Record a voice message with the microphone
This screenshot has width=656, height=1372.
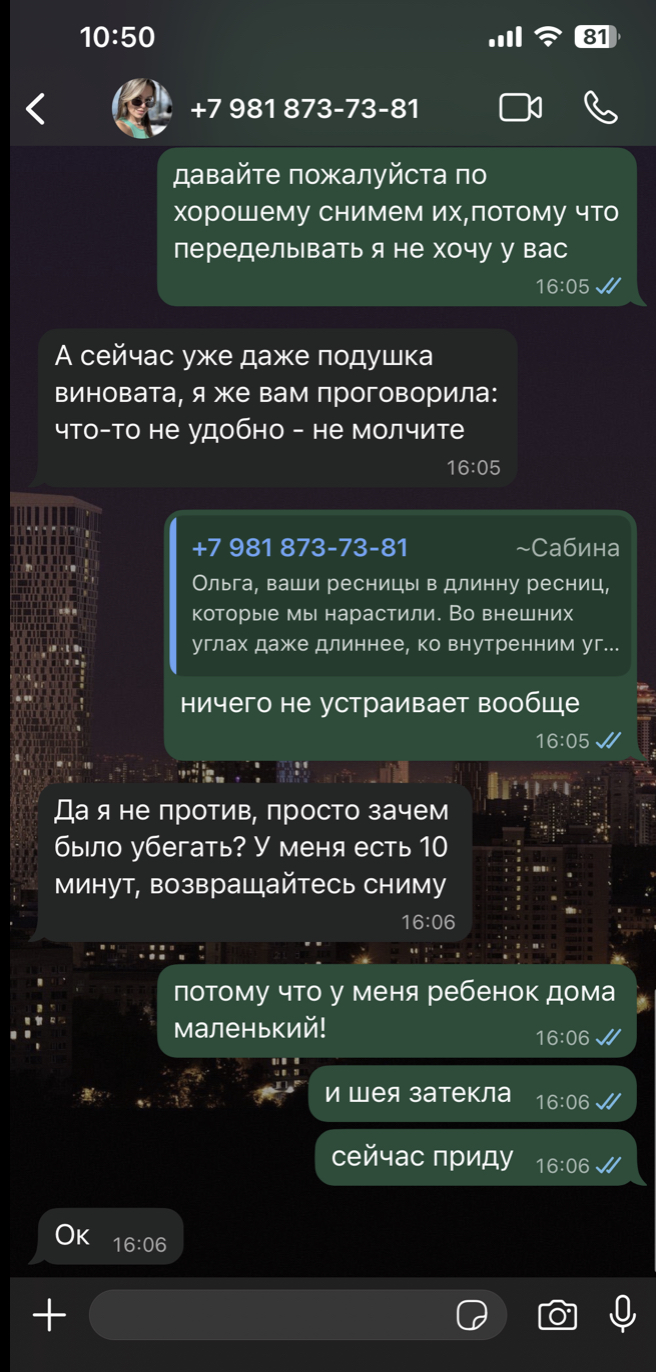pyautogui.click(x=623, y=1314)
